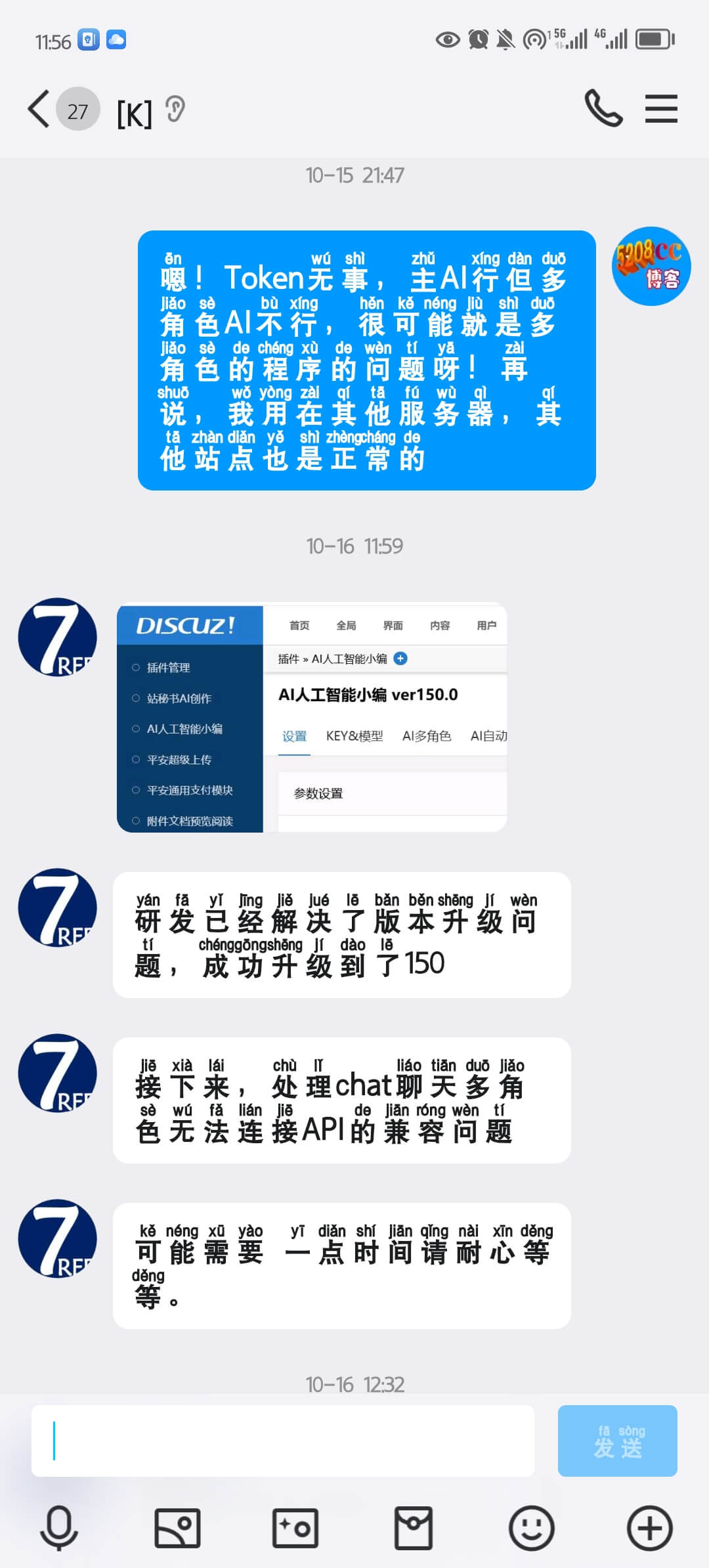Show more options with the plus icon
Screen dimensions: 709x1568
click(x=650, y=1527)
